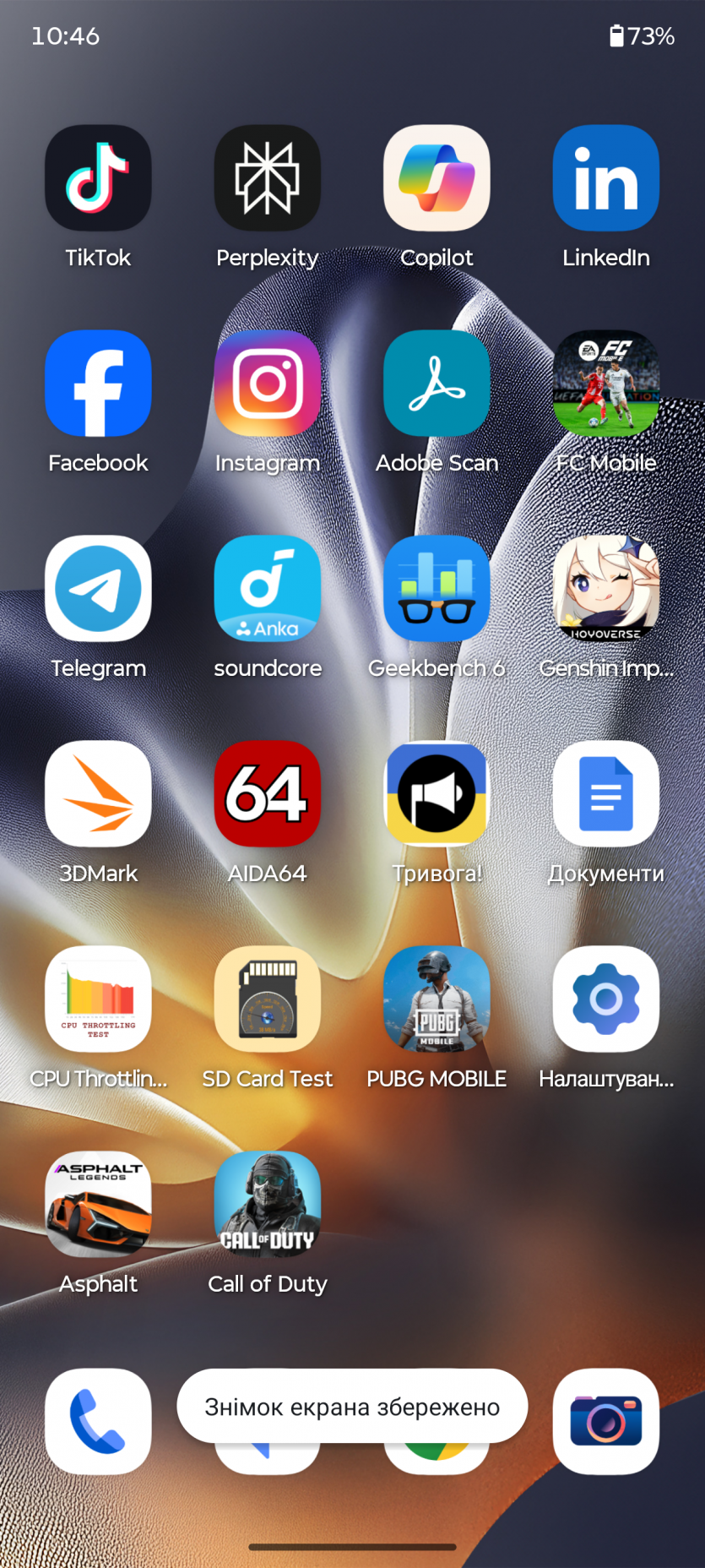Viewport: 705px width, 1568px height.
Task: Open the TikTok app
Action: pyautogui.click(x=98, y=178)
